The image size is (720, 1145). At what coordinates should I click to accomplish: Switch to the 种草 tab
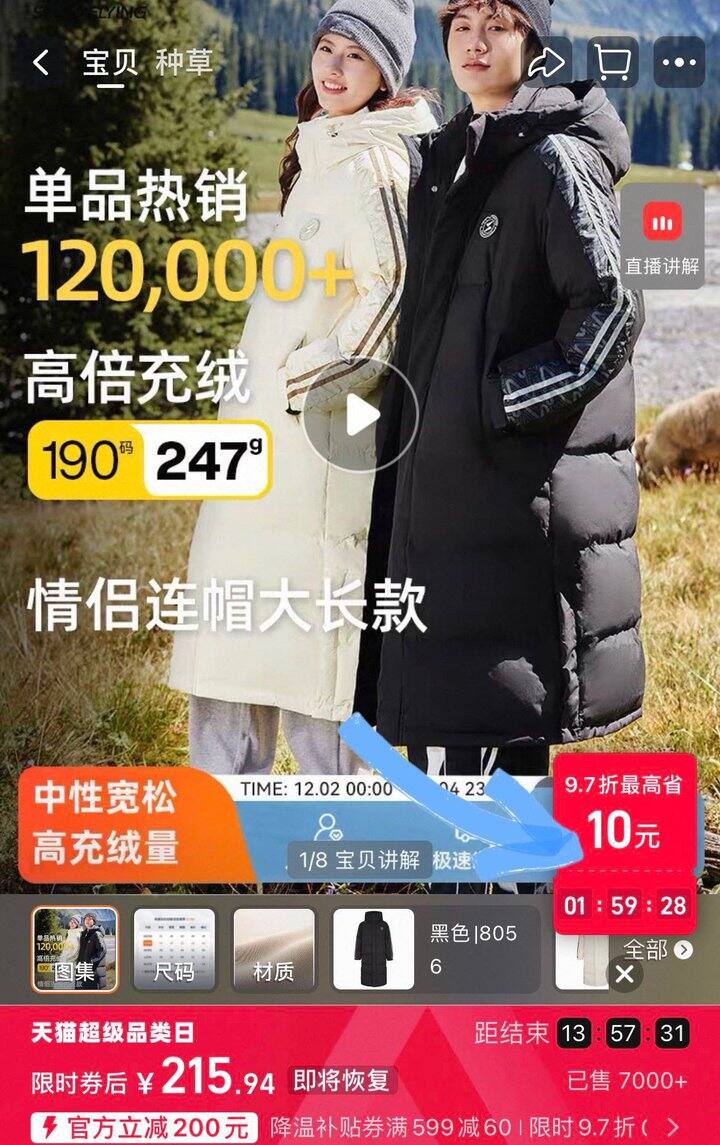184,63
